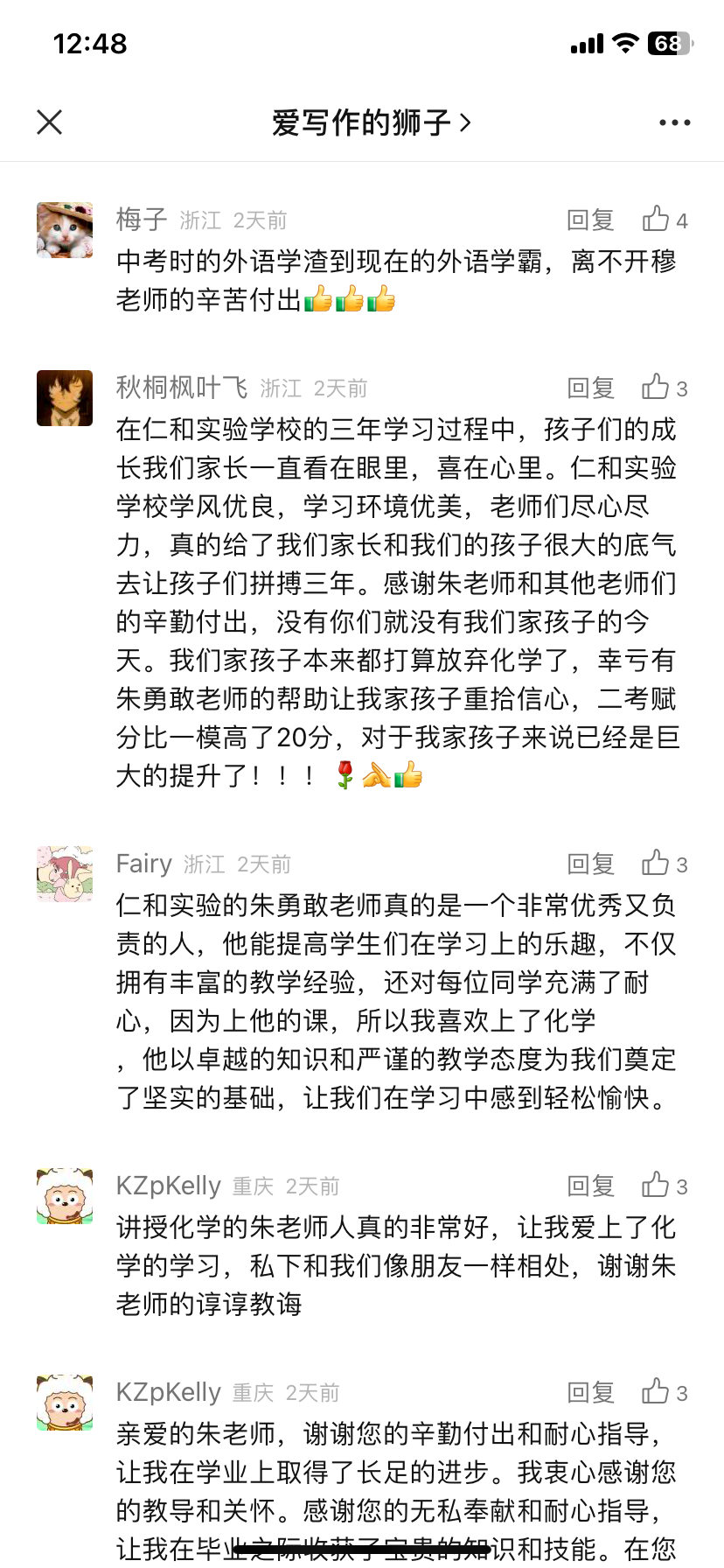Open 梅子's avatar

(65, 230)
